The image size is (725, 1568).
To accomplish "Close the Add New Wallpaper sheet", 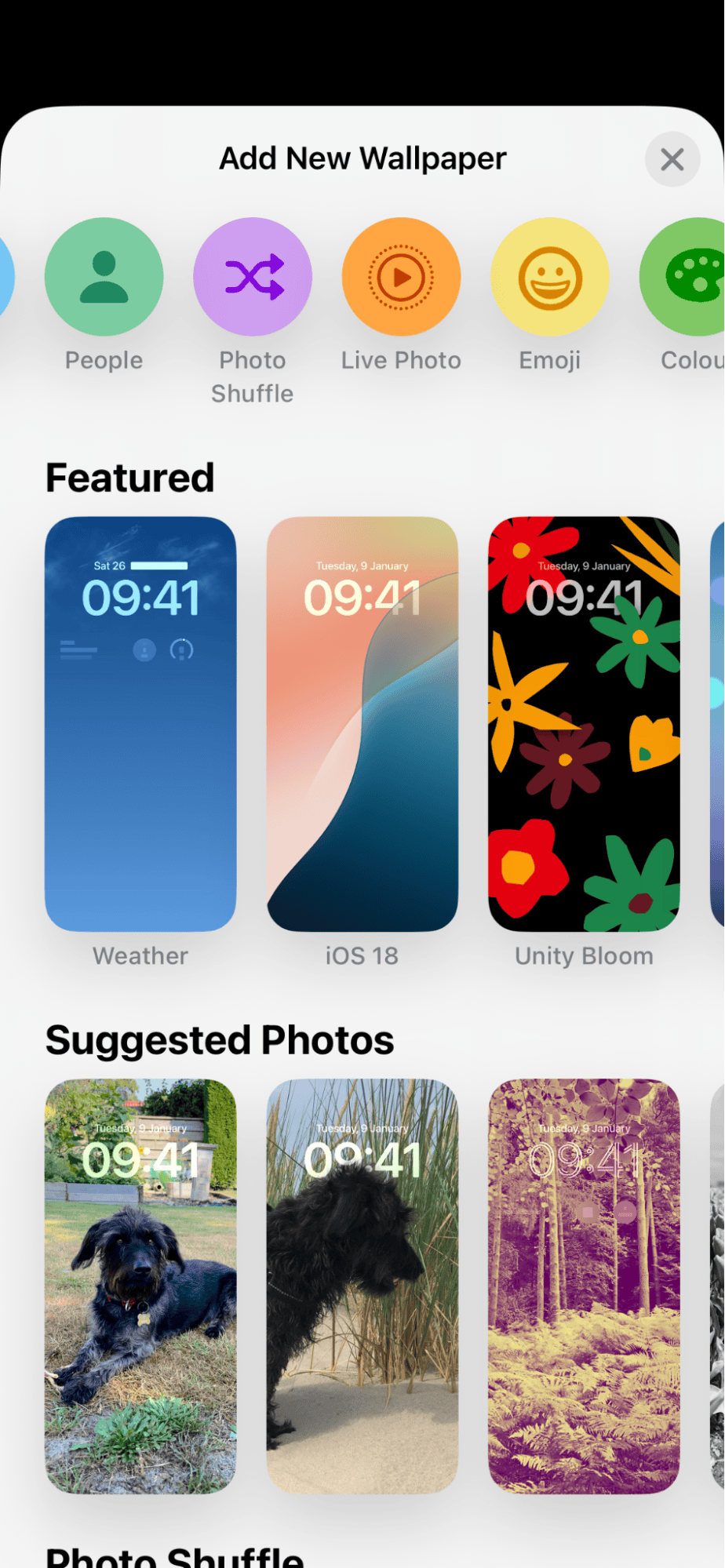I will point(672,160).
